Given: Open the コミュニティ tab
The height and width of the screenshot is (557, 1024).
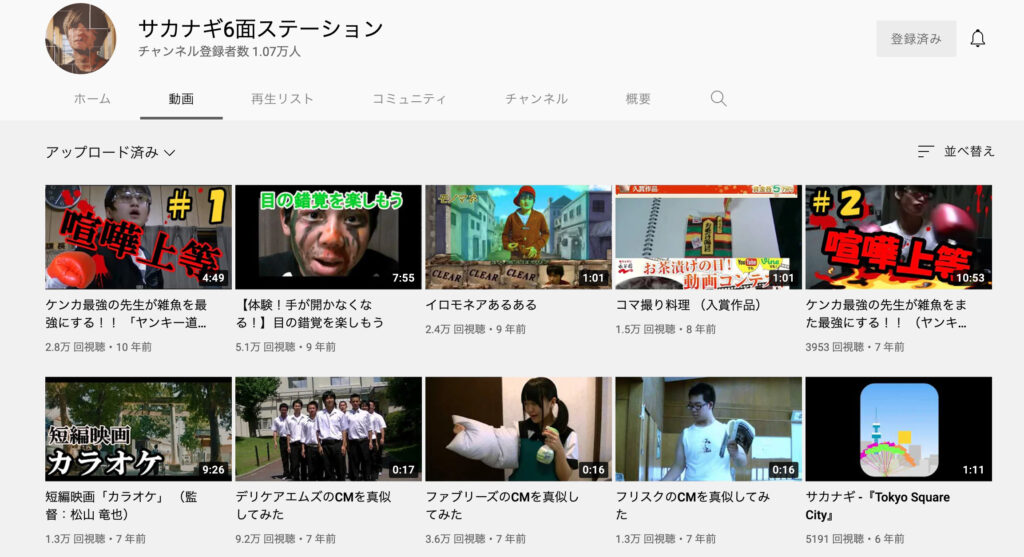Looking at the screenshot, I should click(x=409, y=99).
